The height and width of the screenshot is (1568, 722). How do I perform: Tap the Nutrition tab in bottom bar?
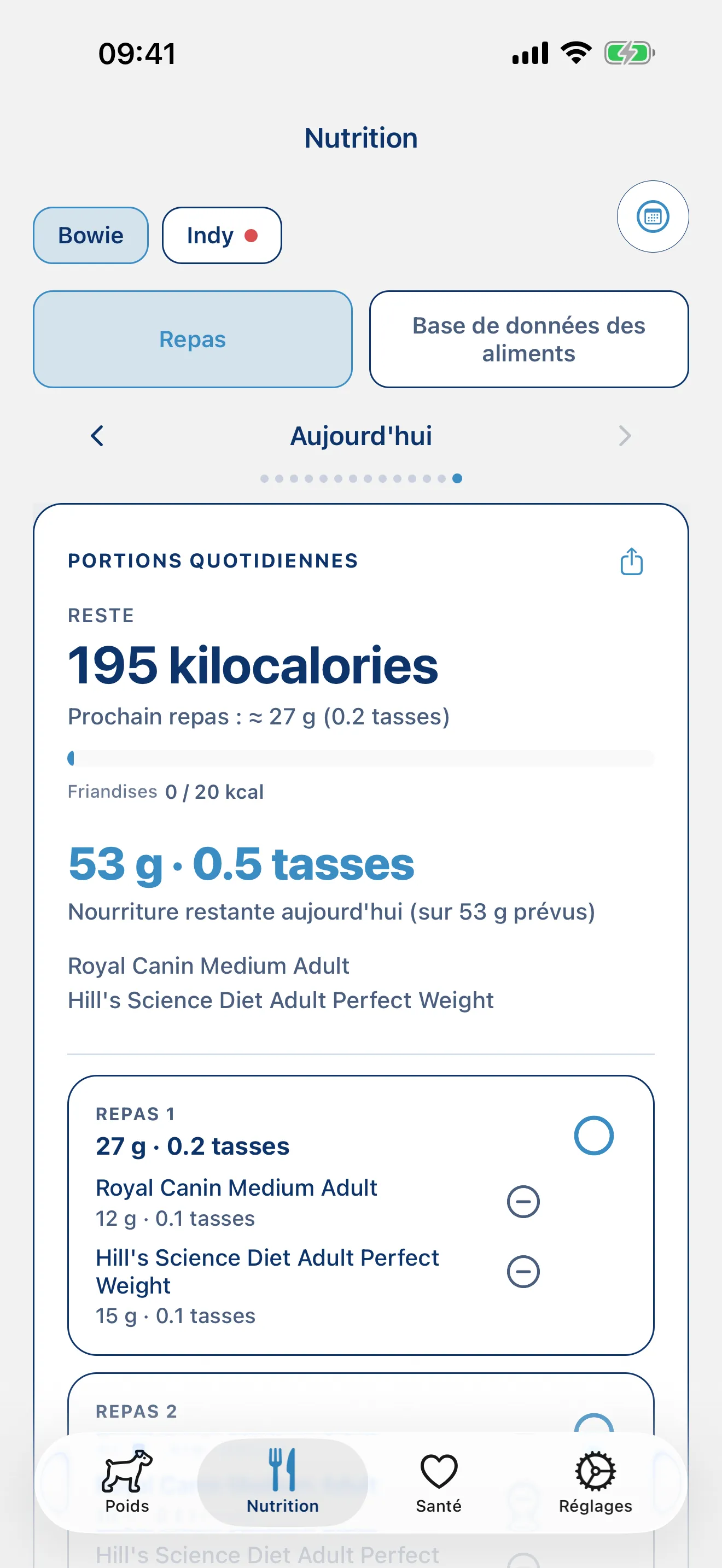click(x=282, y=1482)
